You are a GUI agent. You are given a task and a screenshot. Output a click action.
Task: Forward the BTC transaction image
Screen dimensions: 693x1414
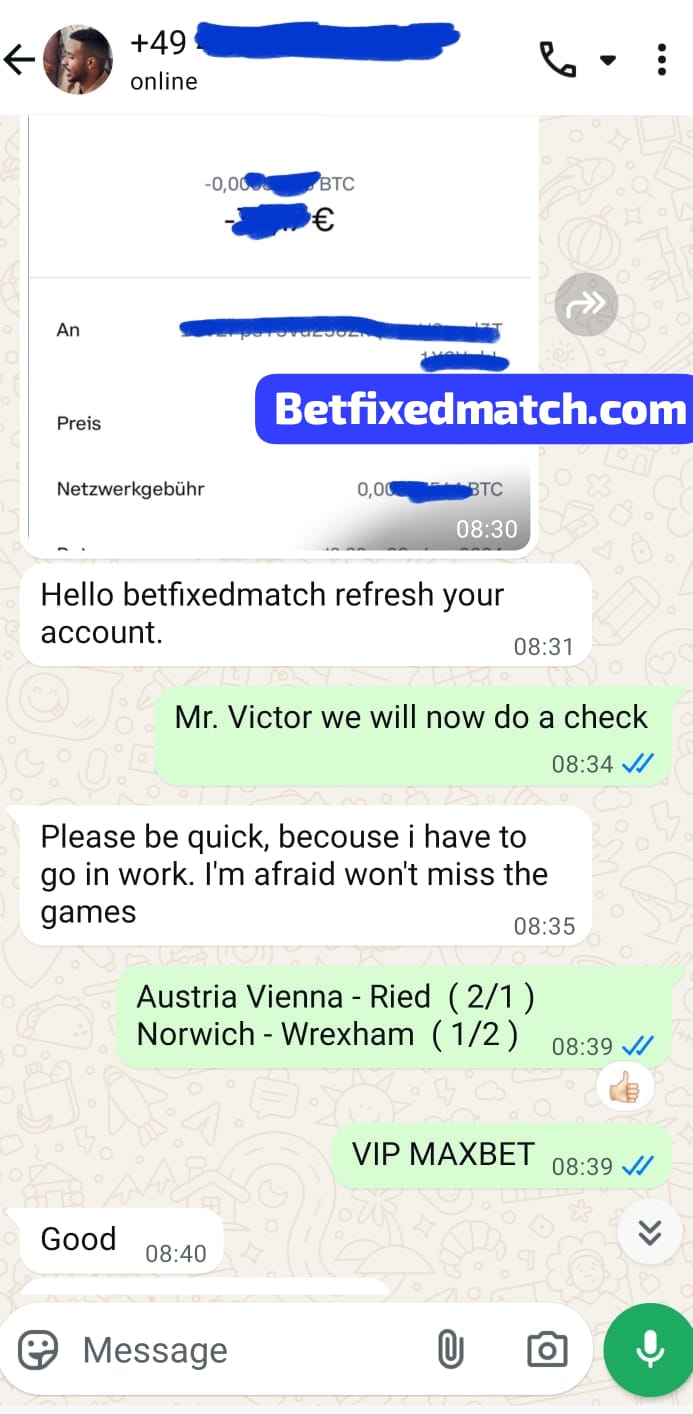[x=586, y=305]
